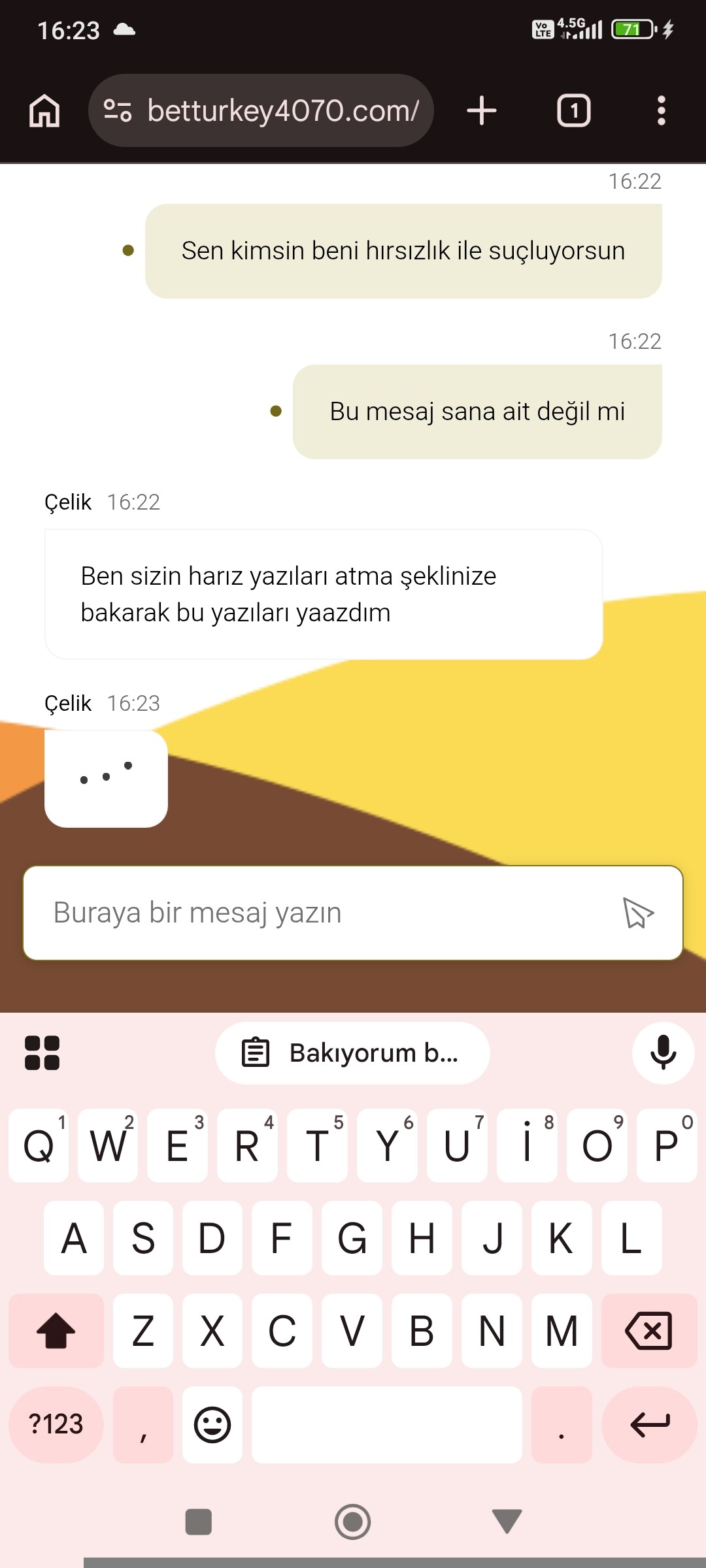Tap the space bar

386,1424
